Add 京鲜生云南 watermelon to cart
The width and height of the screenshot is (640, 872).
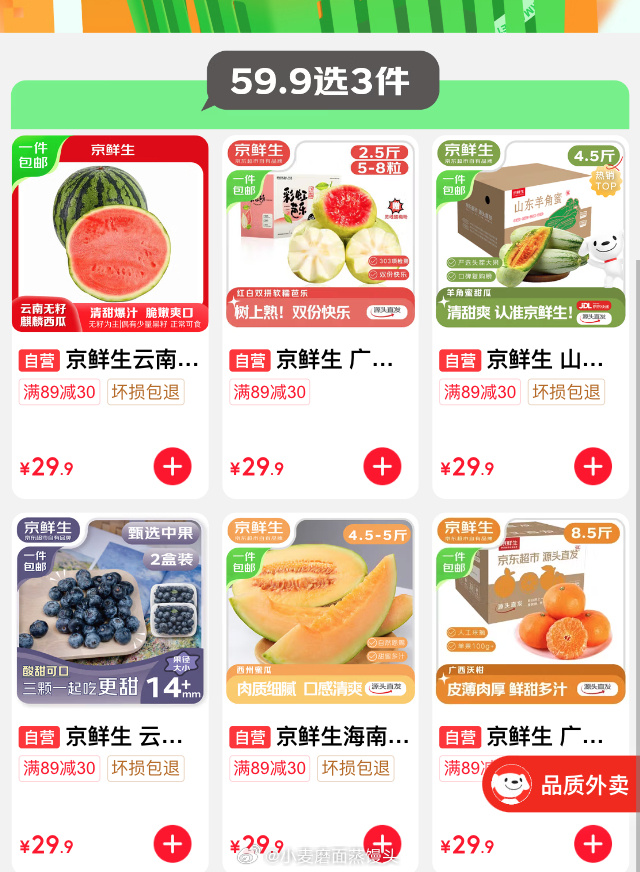point(172,466)
